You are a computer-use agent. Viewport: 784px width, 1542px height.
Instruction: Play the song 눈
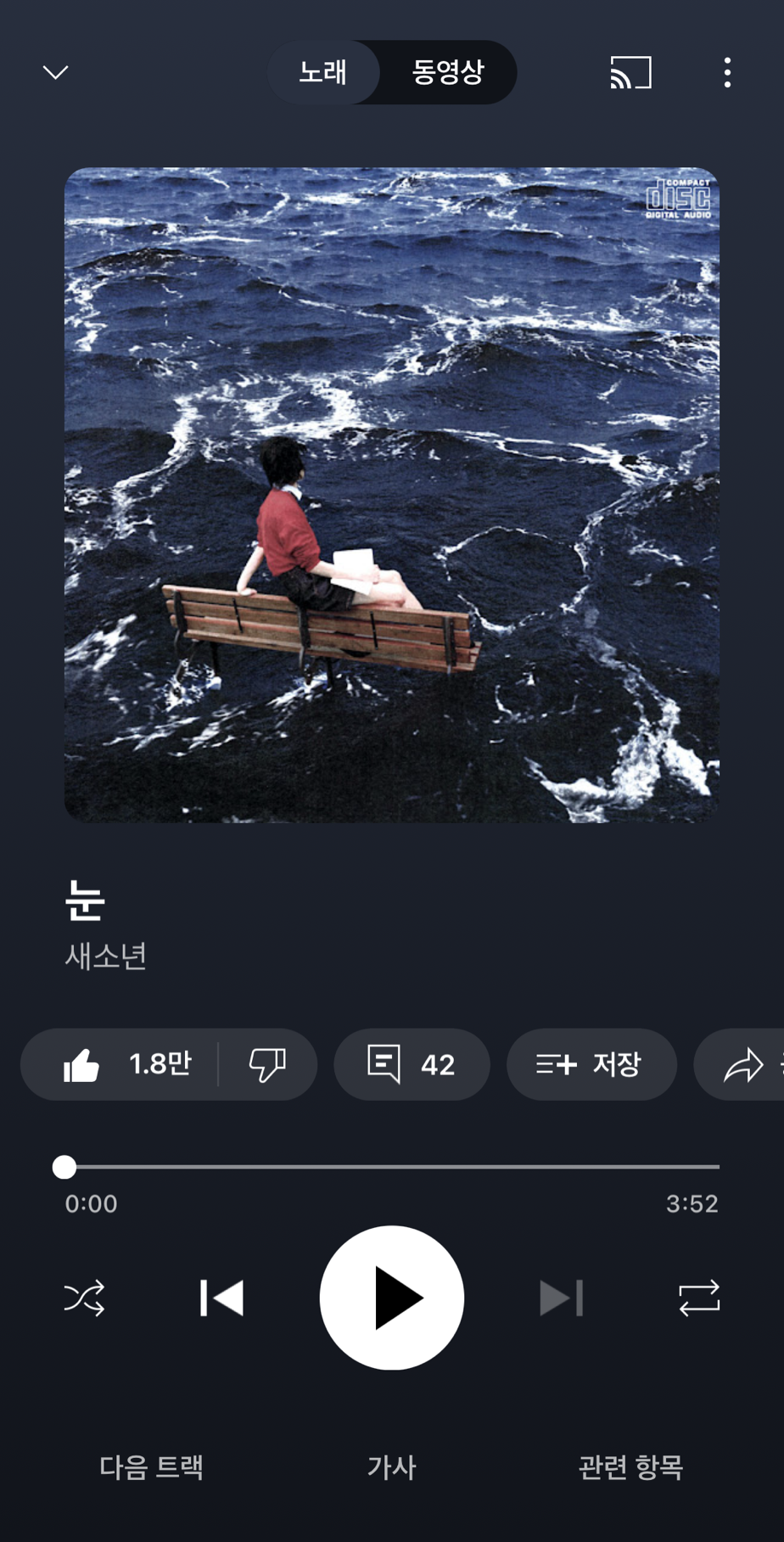[x=392, y=1298]
